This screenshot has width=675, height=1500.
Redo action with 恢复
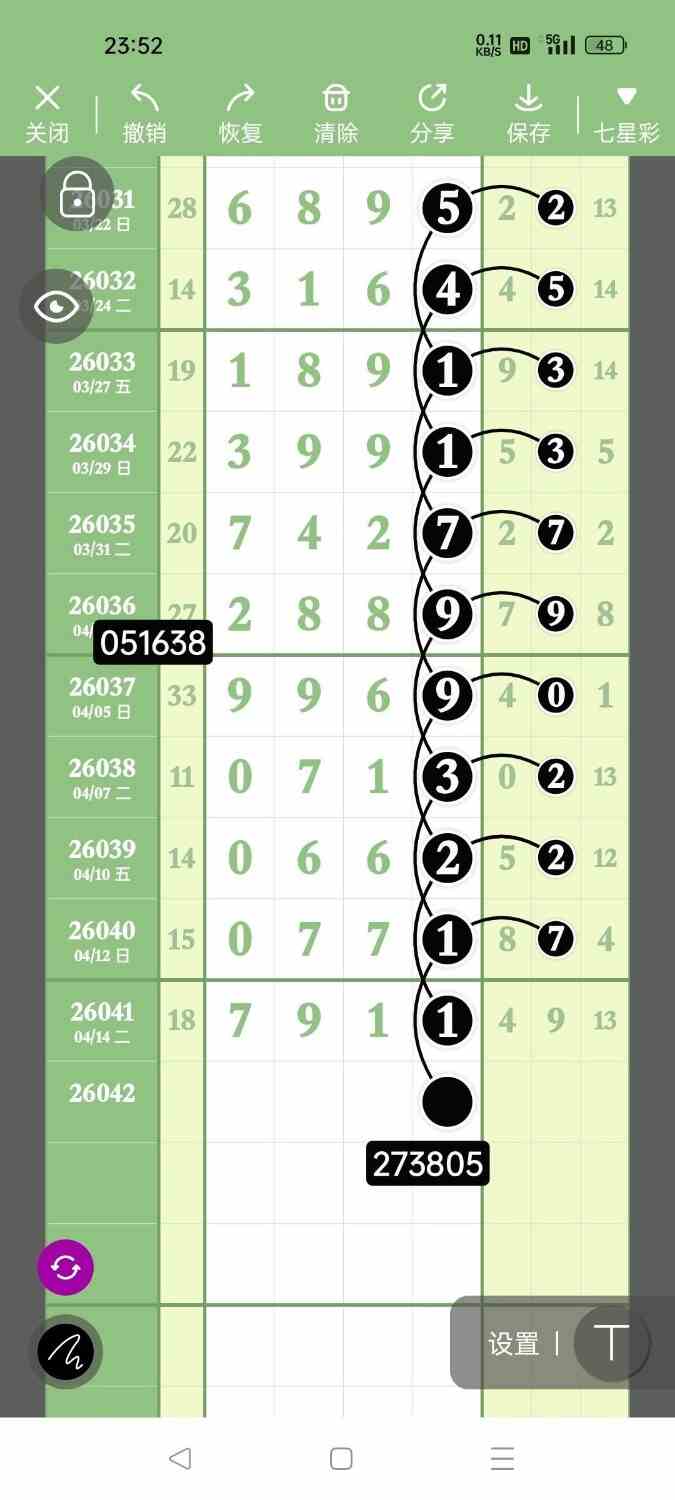[x=240, y=114]
